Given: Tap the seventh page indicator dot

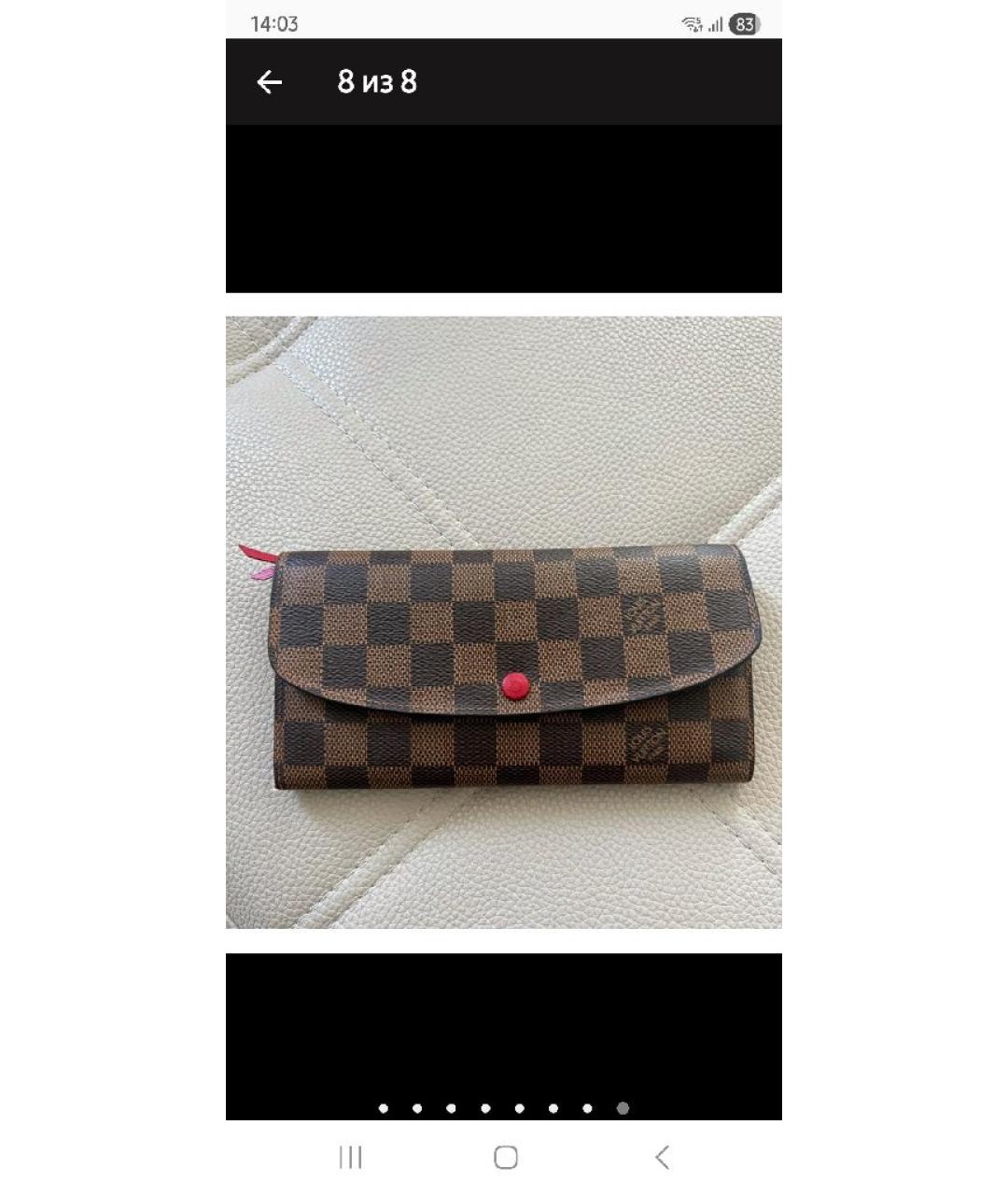Looking at the screenshot, I should click(x=586, y=1108).
